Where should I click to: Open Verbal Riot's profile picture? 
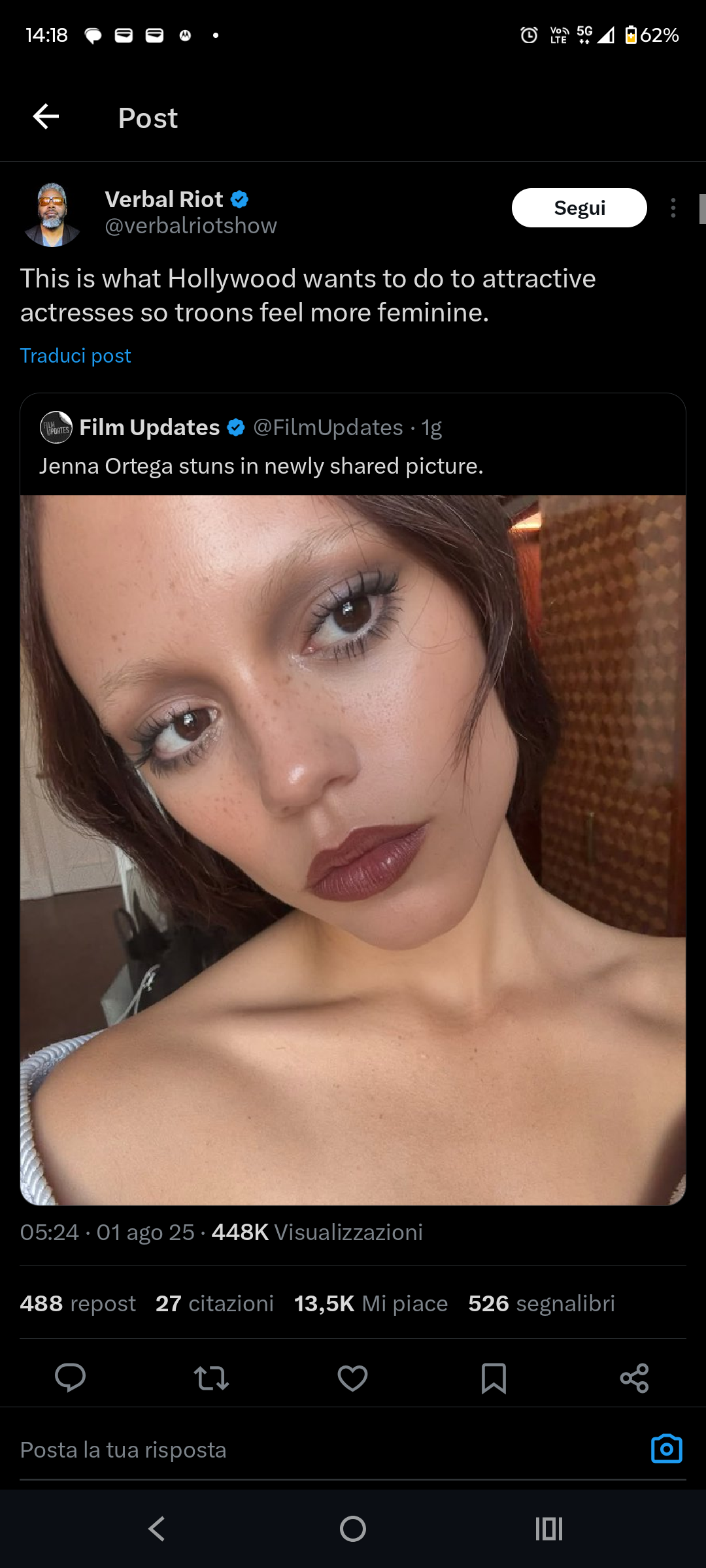click(52, 214)
